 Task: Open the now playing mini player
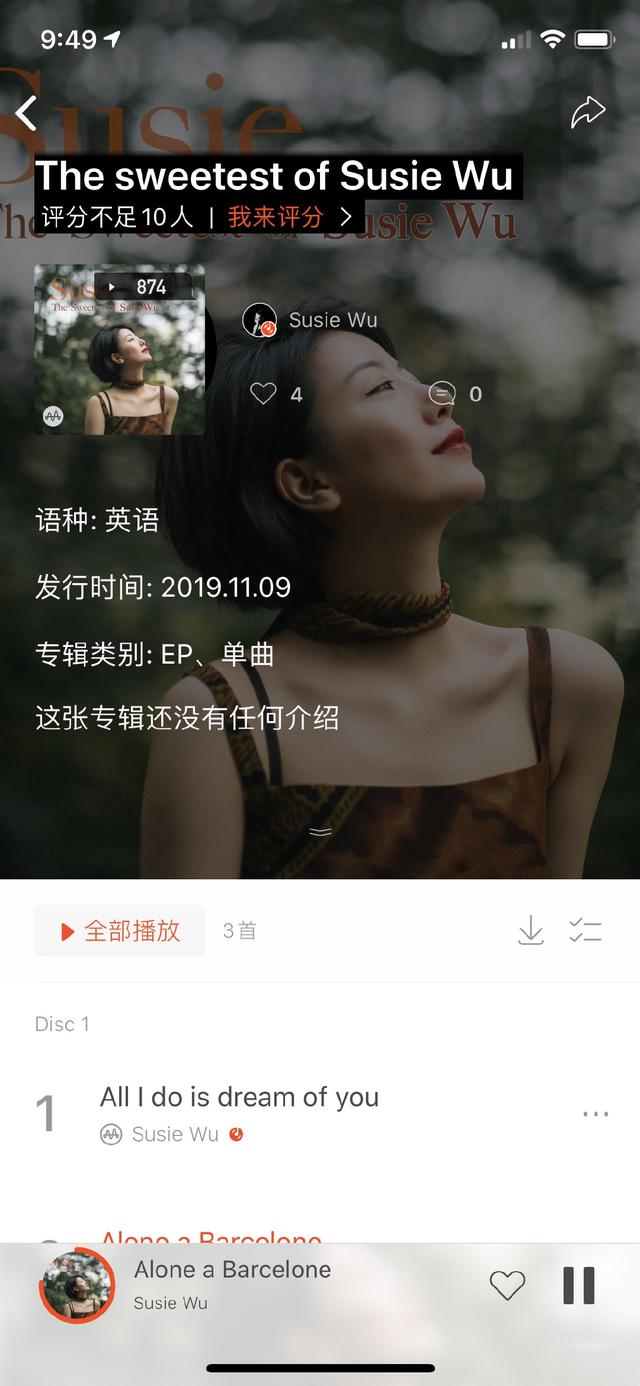pos(232,1284)
